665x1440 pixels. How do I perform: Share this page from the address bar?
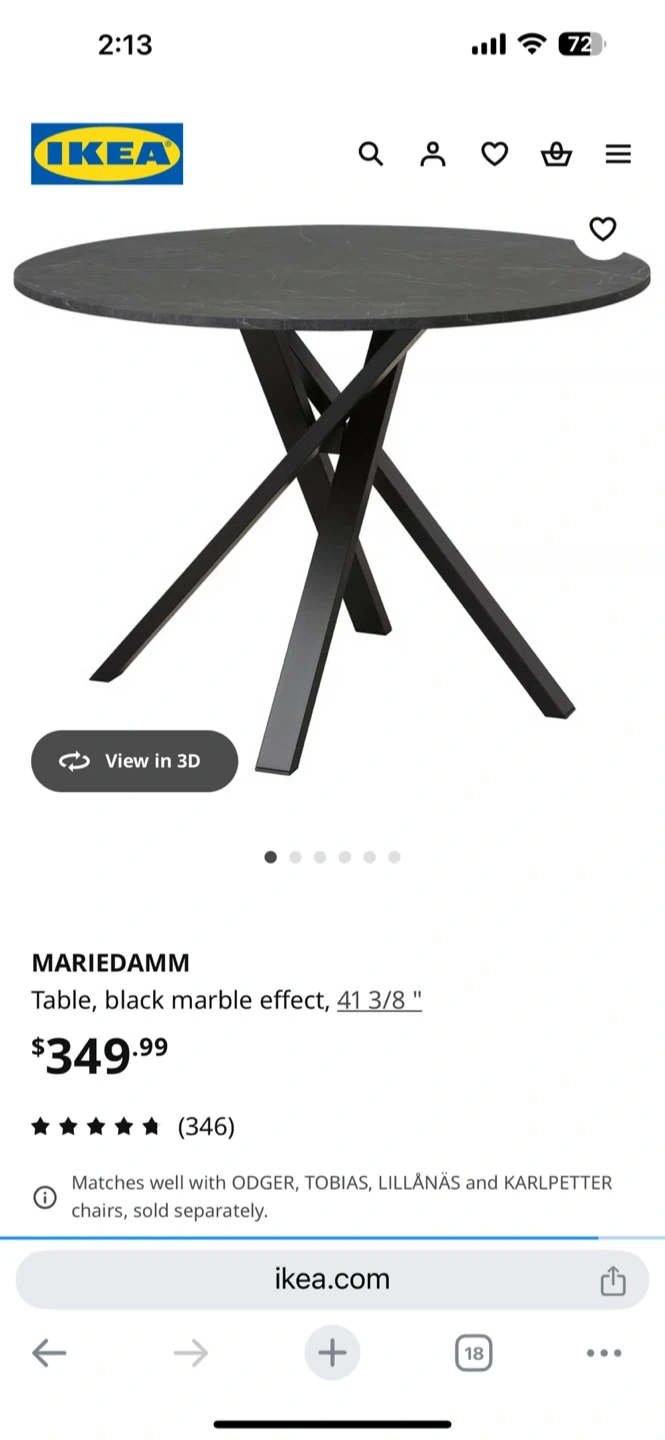pyautogui.click(x=612, y=1281)
